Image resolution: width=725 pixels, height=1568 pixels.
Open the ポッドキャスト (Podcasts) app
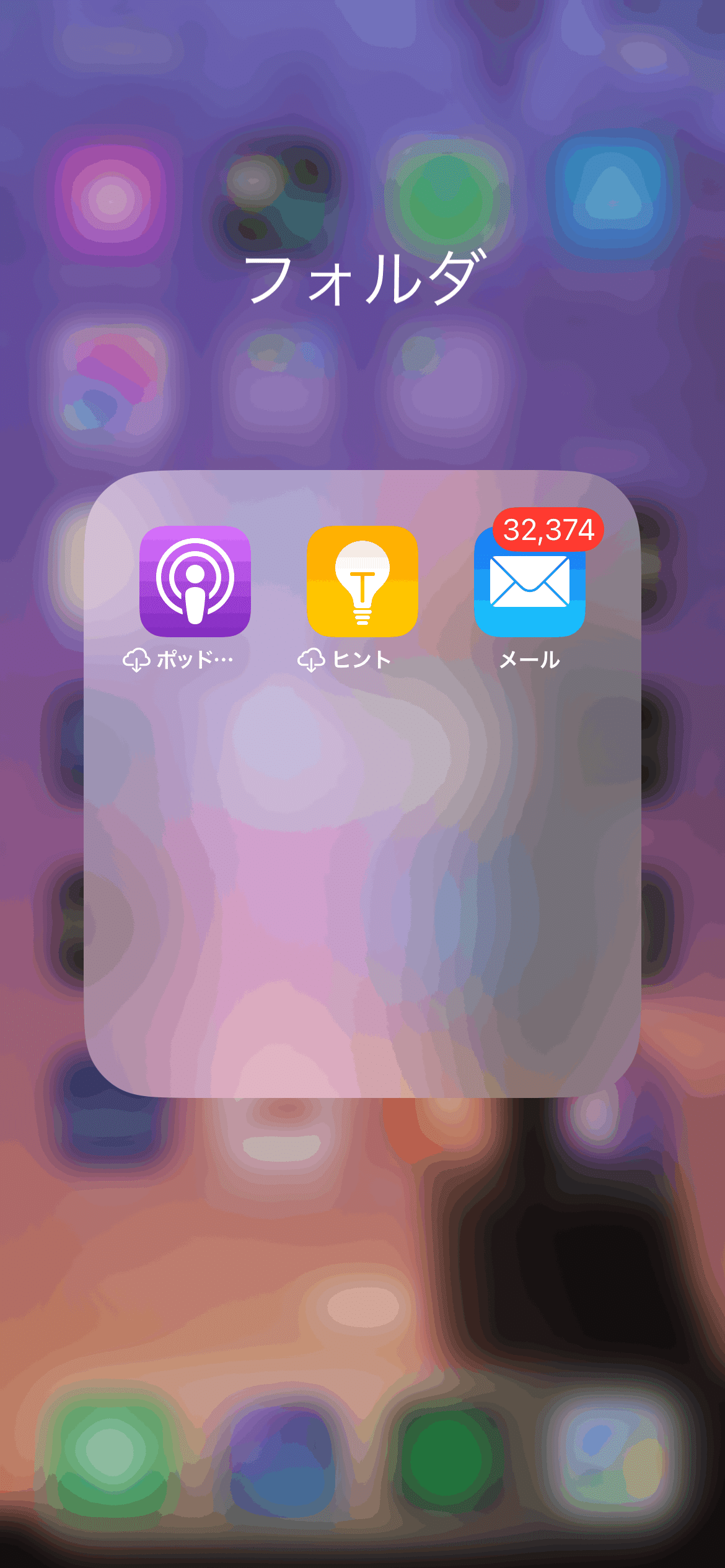click(195, 581)
